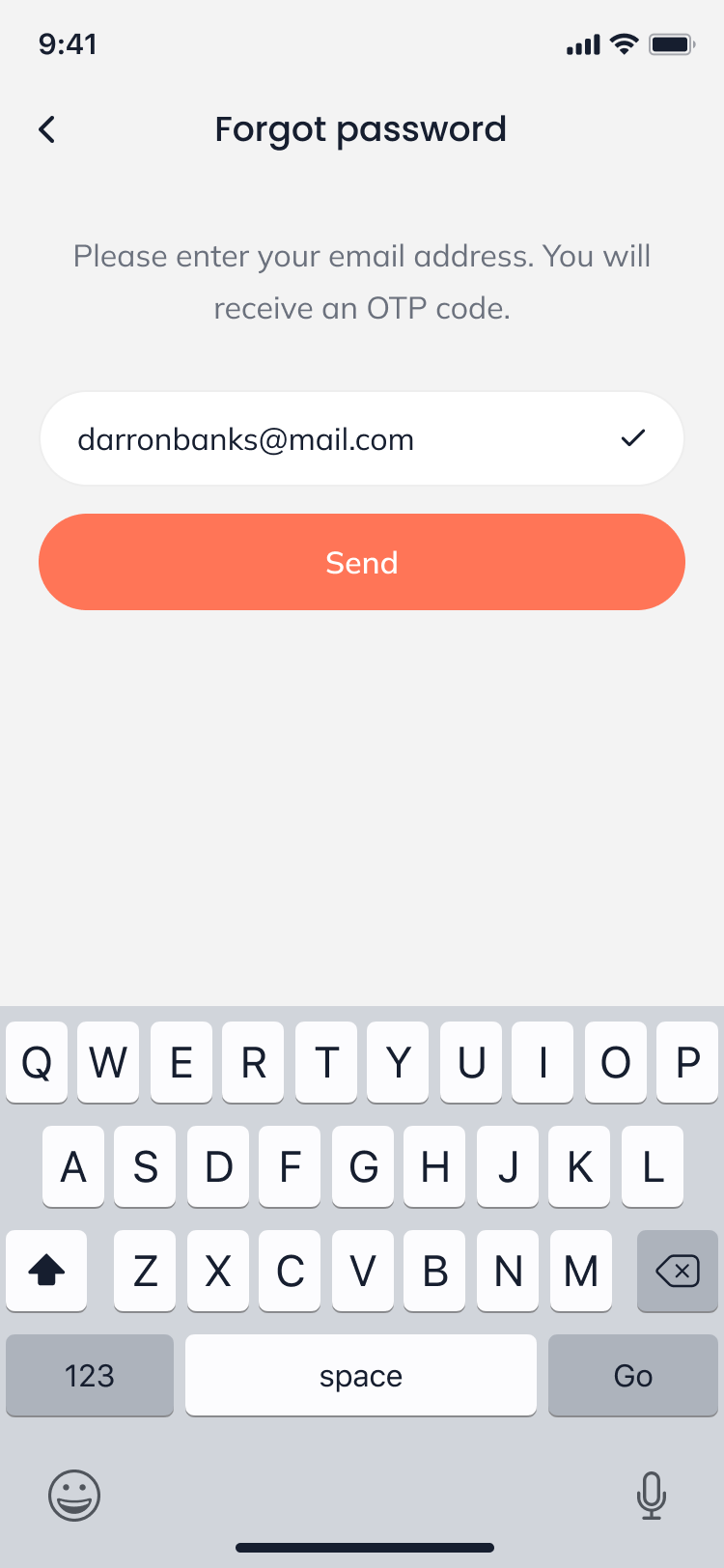Toggle the keyboard shift key
This screenshot has height=1568, width=724.
coord(46,1271)
